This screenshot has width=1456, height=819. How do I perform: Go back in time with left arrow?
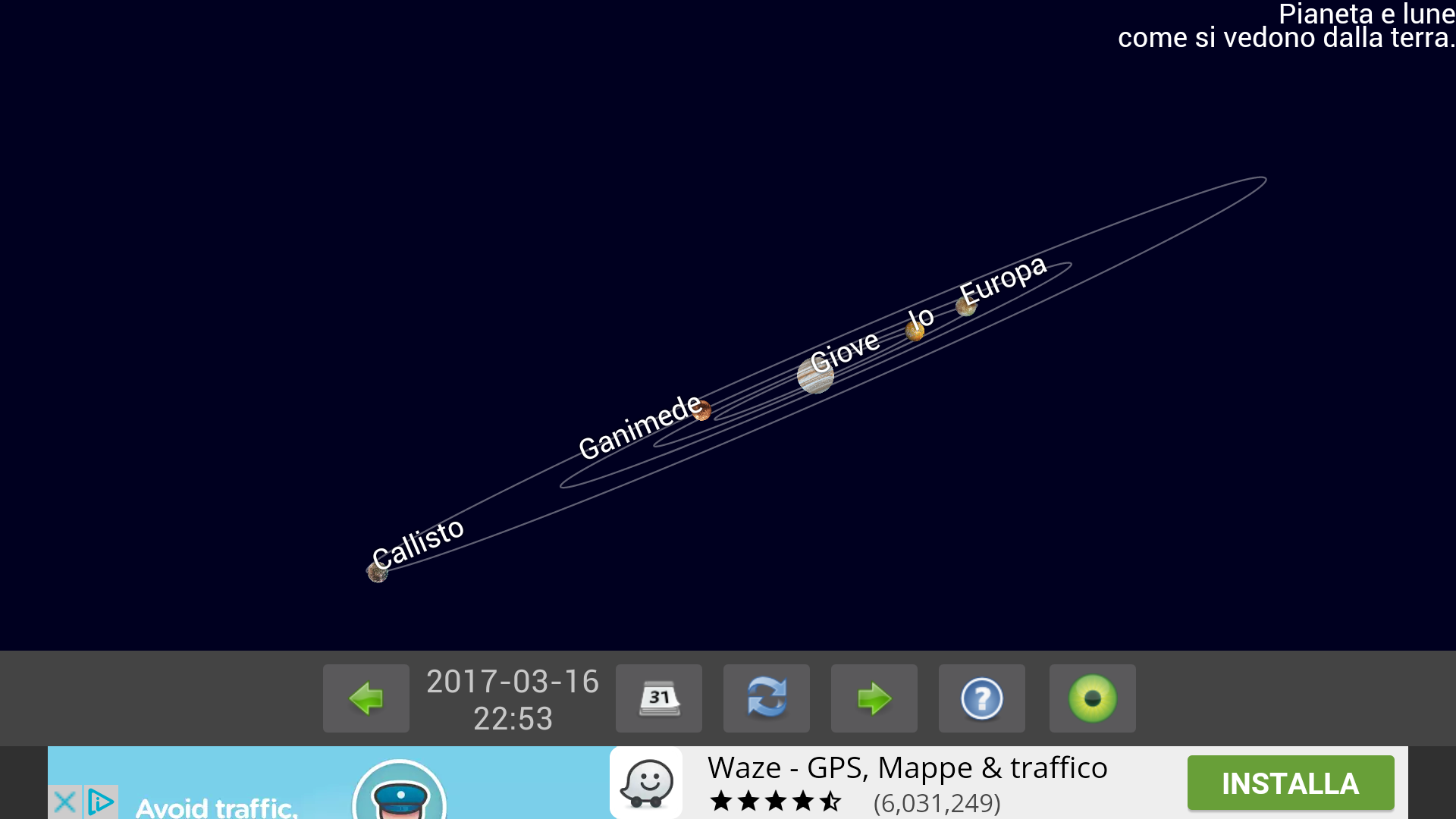pos(366,698)
